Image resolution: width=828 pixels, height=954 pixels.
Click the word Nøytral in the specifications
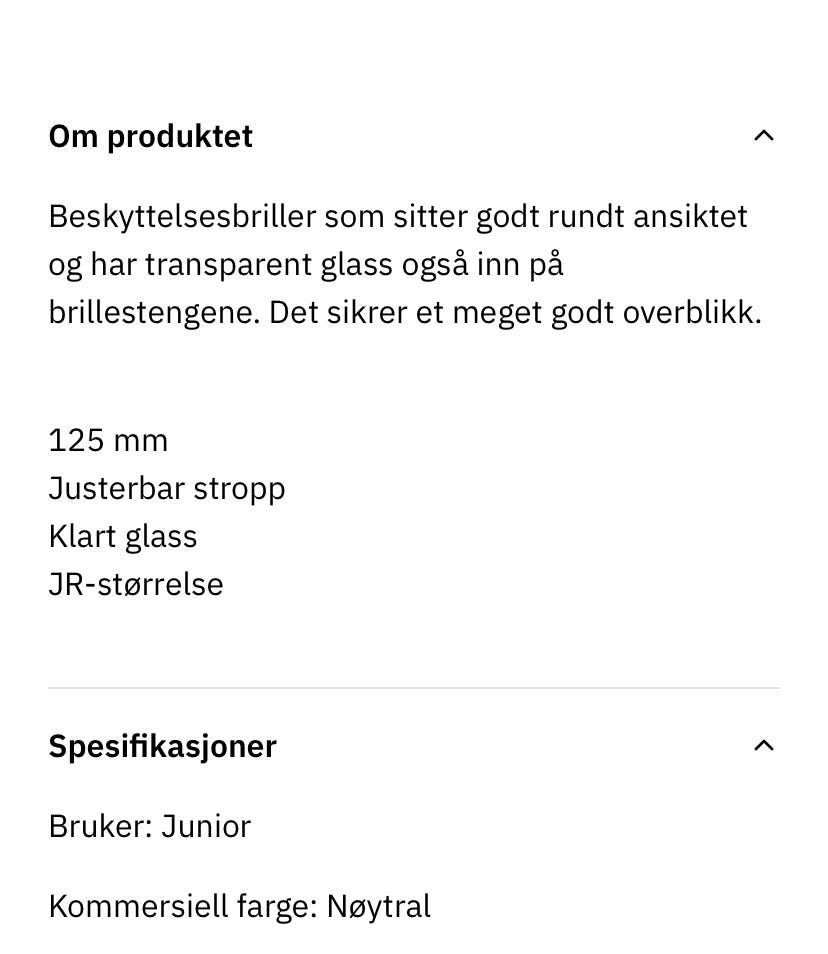pos(378,905)
